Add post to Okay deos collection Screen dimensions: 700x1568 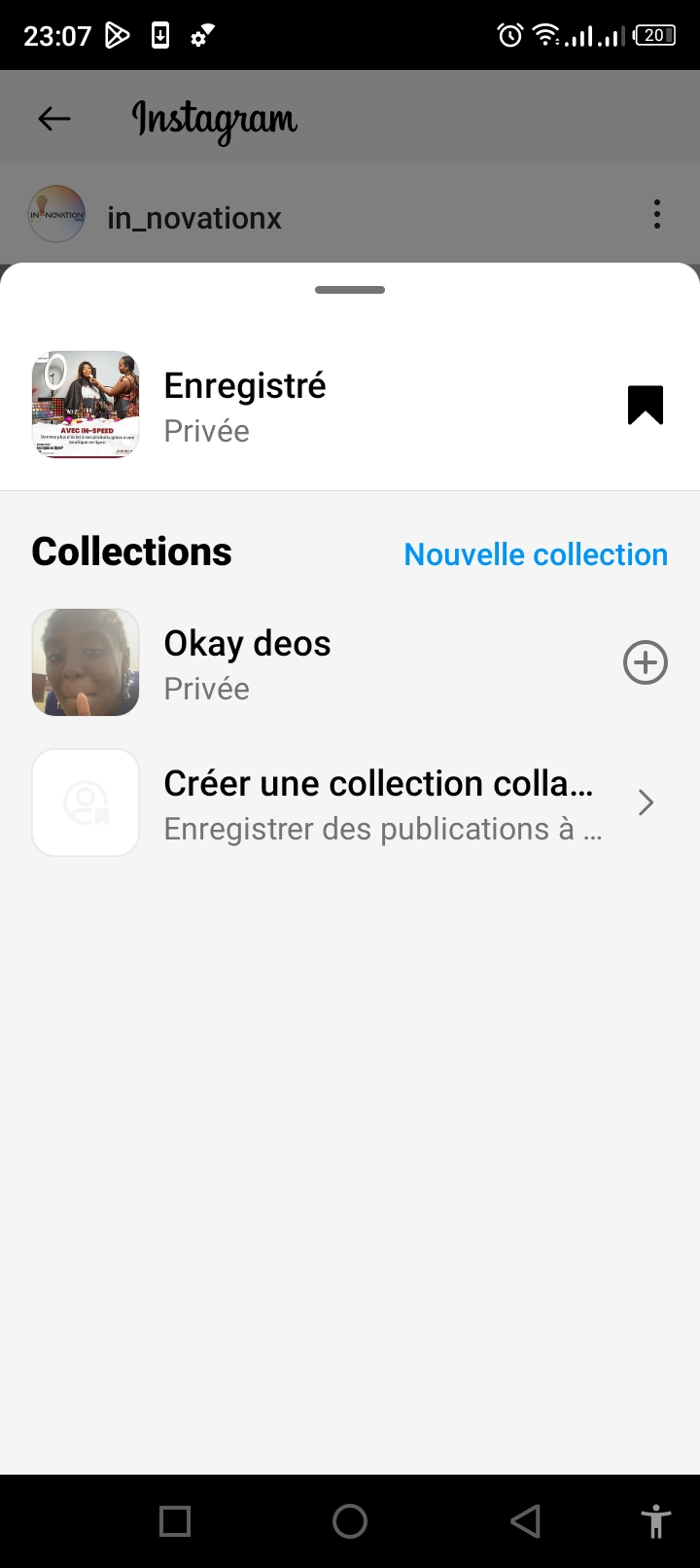point(645,663)
